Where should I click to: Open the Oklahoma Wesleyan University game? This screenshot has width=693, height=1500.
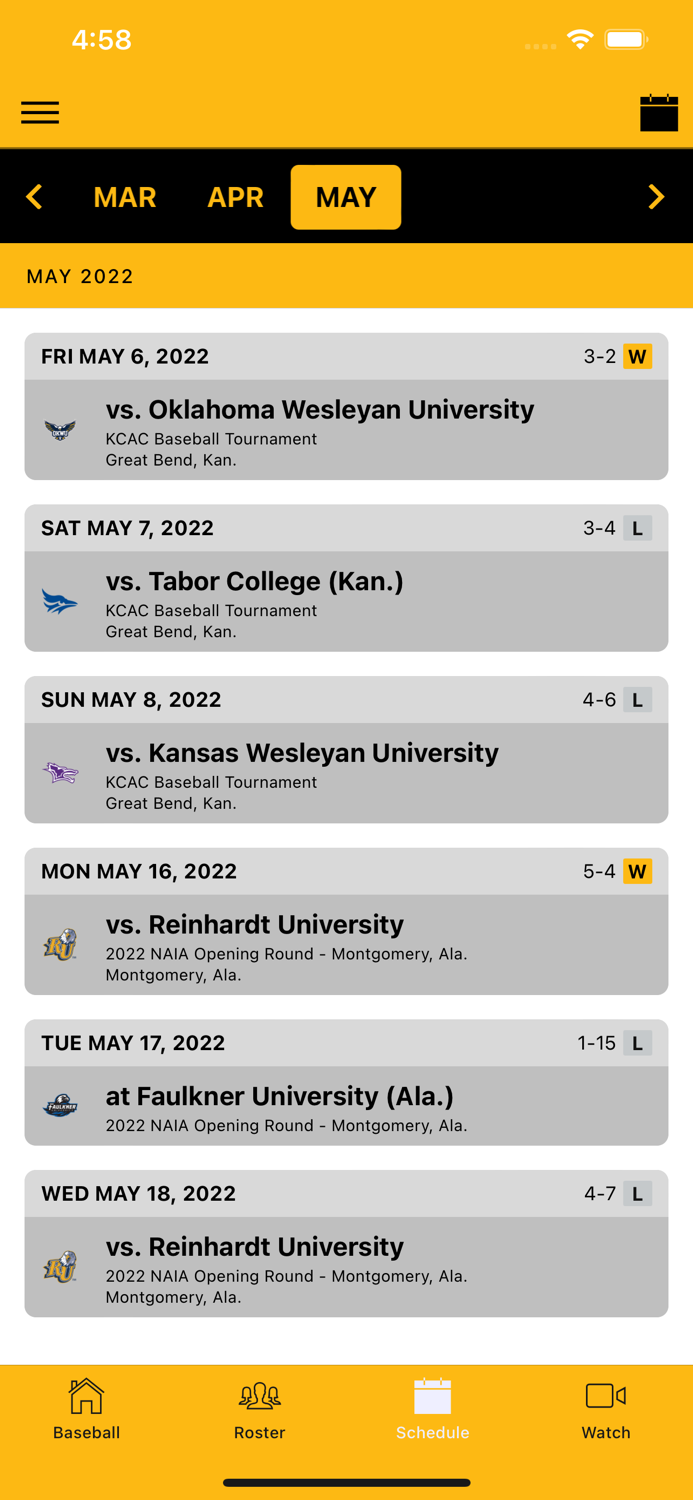tap(346, 406)
